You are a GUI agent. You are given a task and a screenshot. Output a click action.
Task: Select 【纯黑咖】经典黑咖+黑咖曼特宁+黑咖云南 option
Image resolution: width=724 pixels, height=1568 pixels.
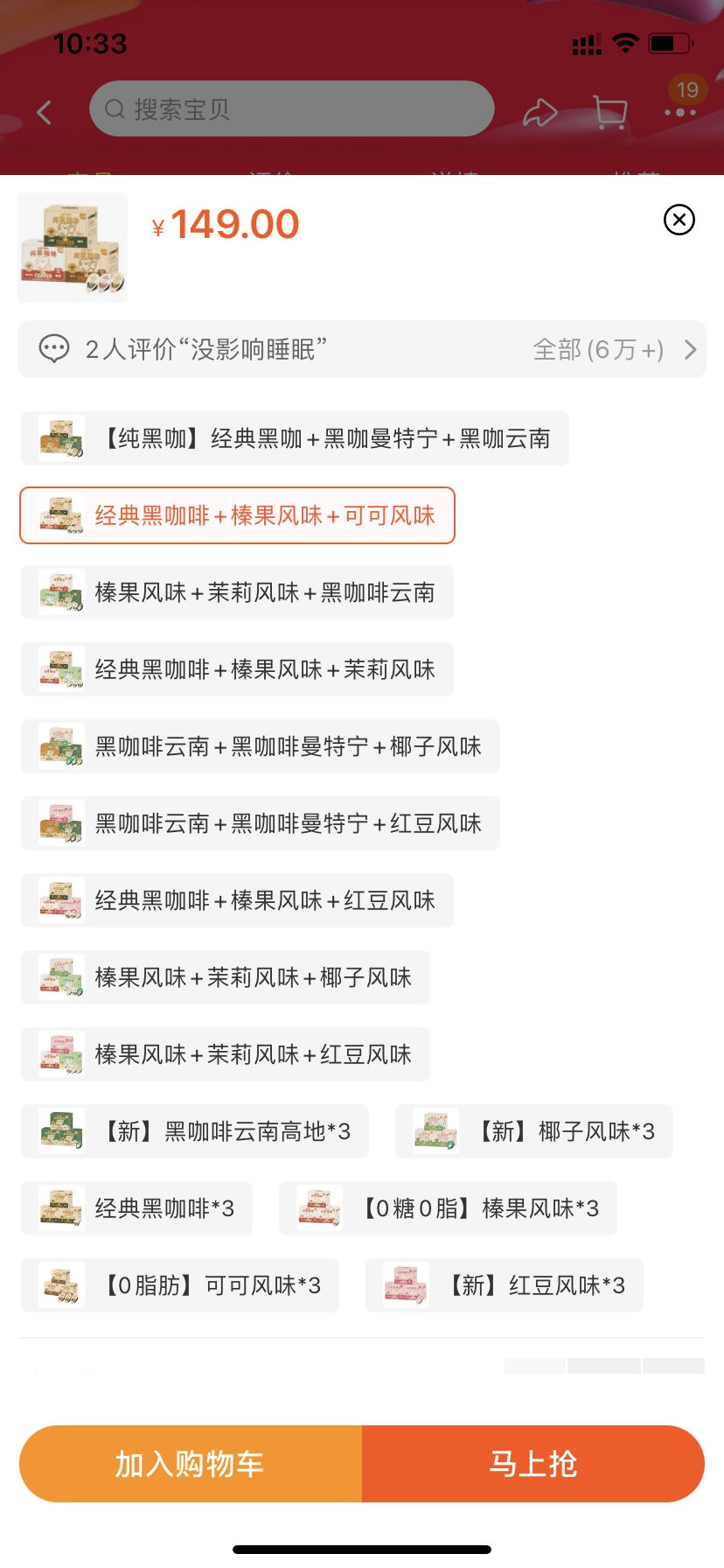point(295,438)
